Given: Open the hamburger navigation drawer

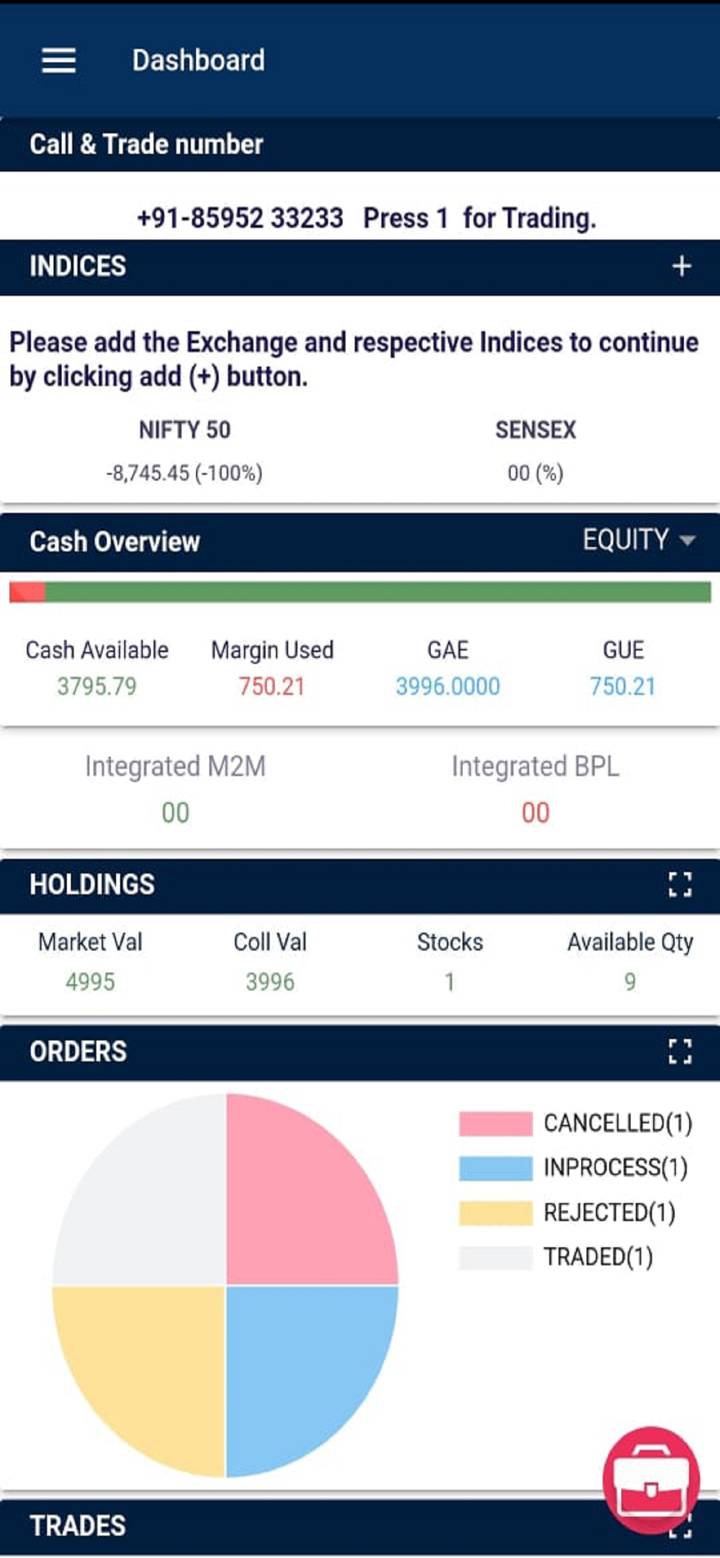Looking at the screenshot, I should 58,60.
